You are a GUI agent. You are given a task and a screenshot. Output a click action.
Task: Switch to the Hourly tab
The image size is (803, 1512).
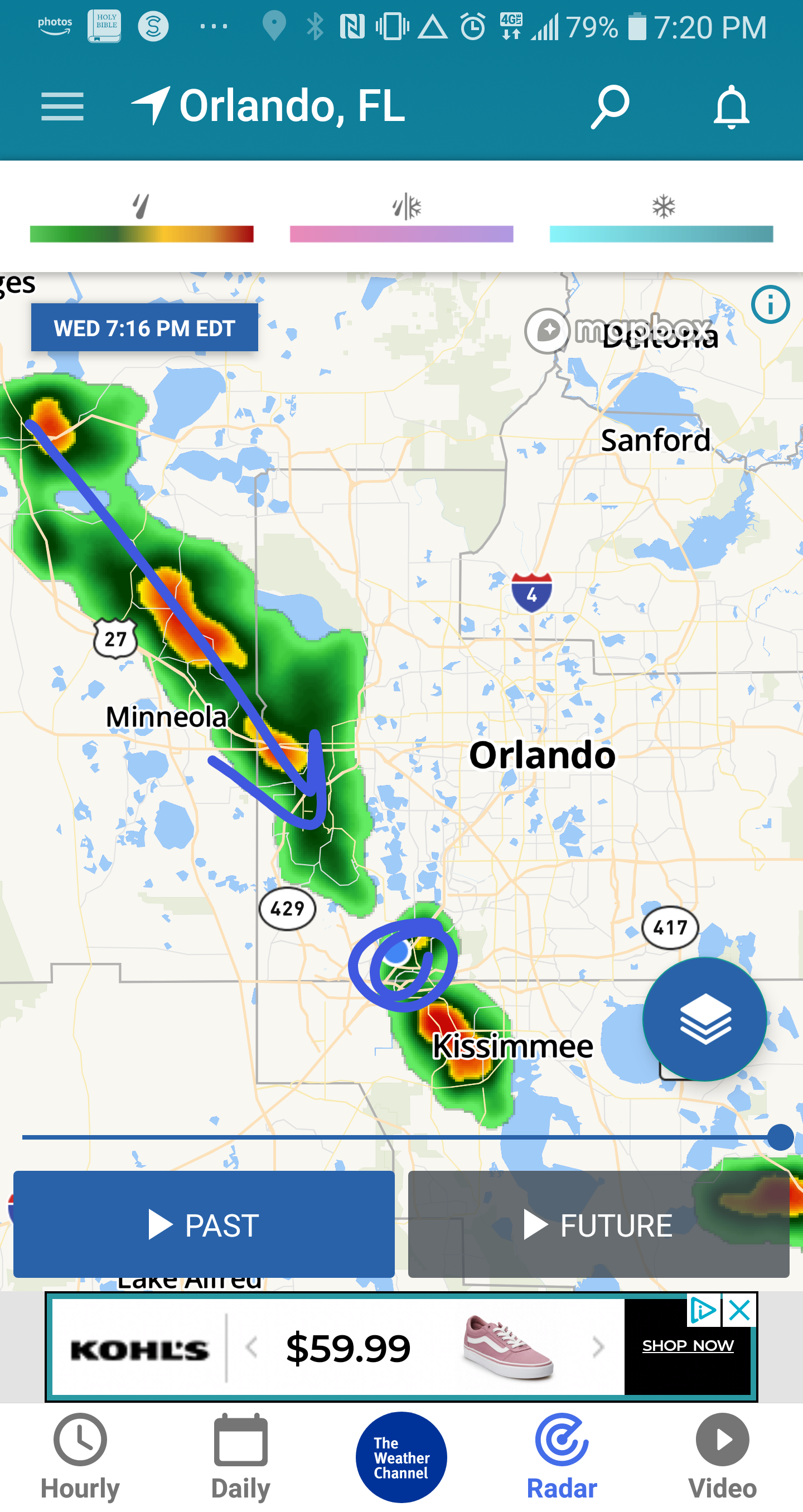(80, 1457)
